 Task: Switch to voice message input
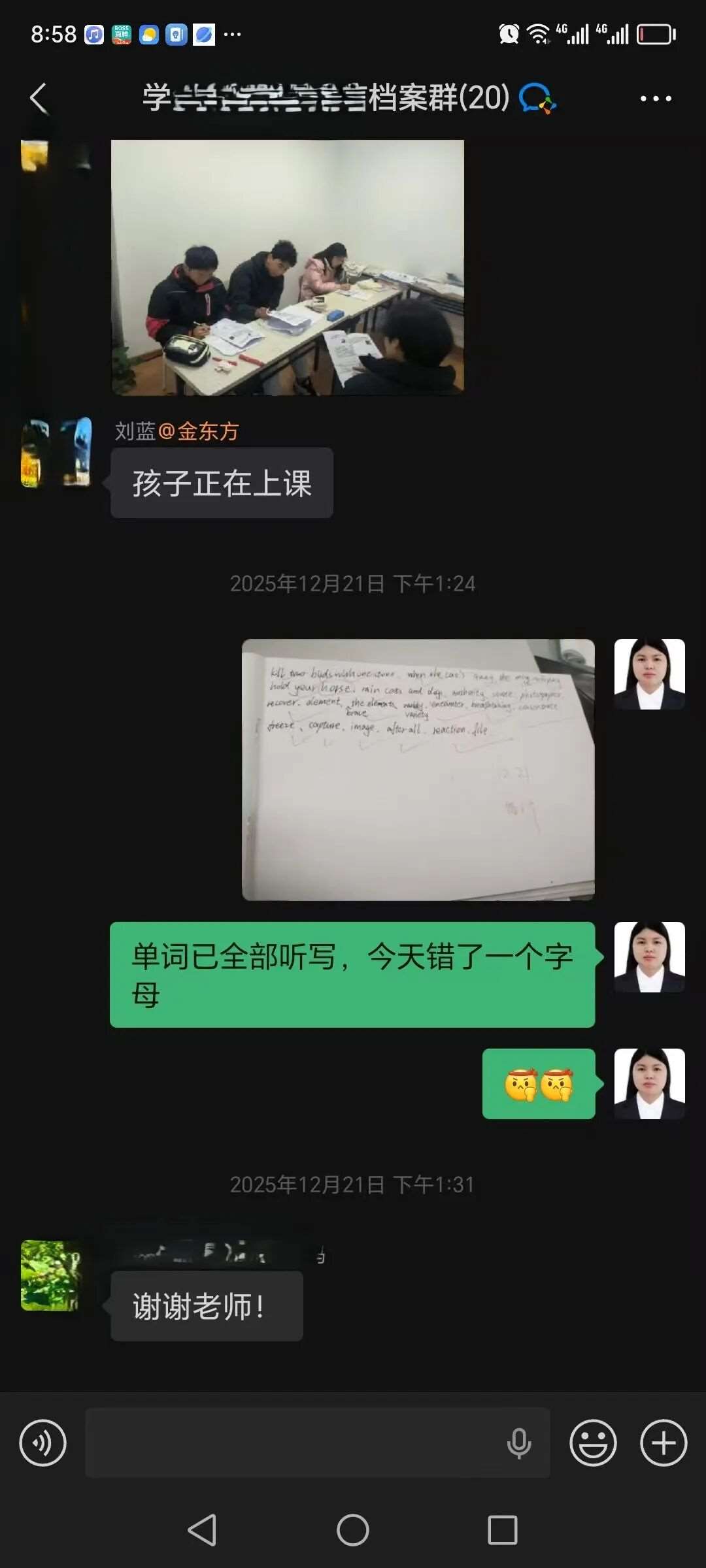click(43, 1443)
